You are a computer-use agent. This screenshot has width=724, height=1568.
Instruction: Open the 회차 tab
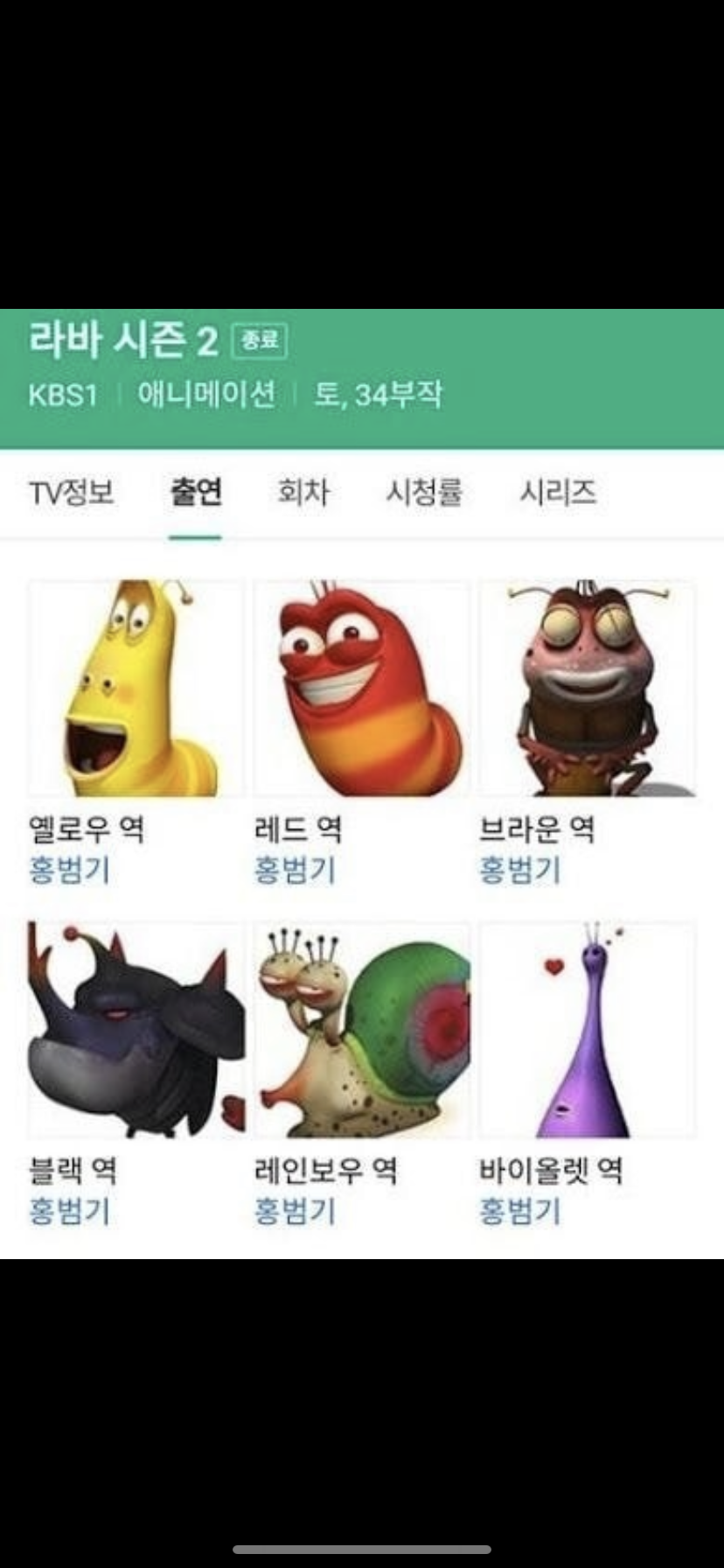pos(303,493)
